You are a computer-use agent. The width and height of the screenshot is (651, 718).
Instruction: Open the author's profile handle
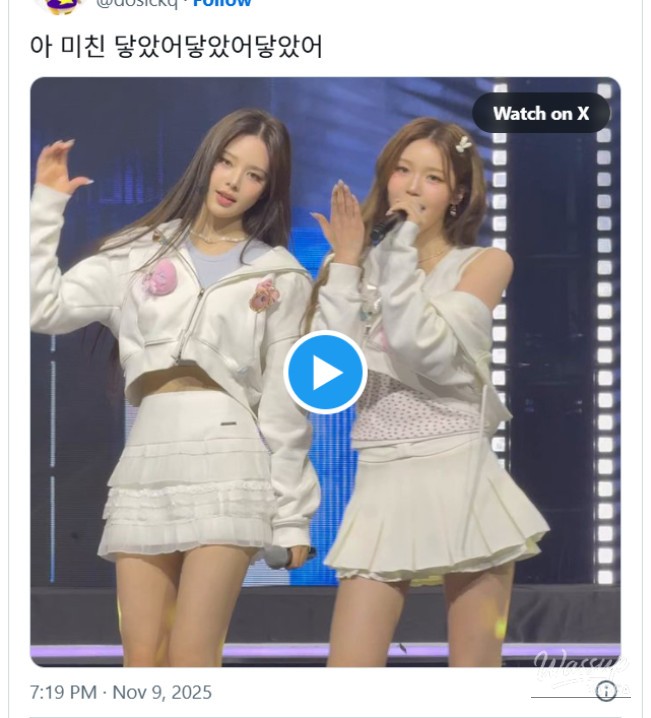click(136, 3)
